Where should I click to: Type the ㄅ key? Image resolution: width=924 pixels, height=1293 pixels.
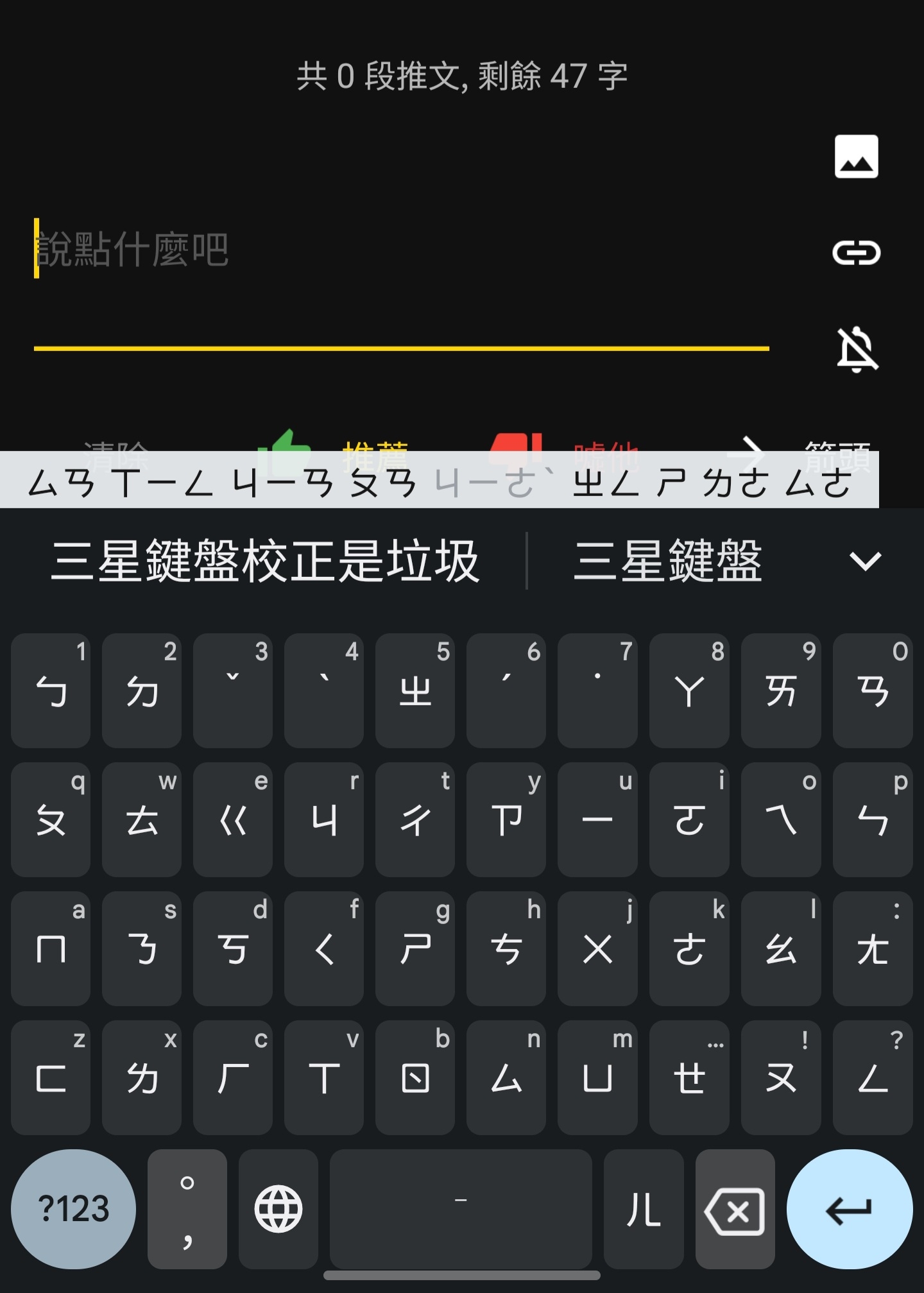click(51, 691)
